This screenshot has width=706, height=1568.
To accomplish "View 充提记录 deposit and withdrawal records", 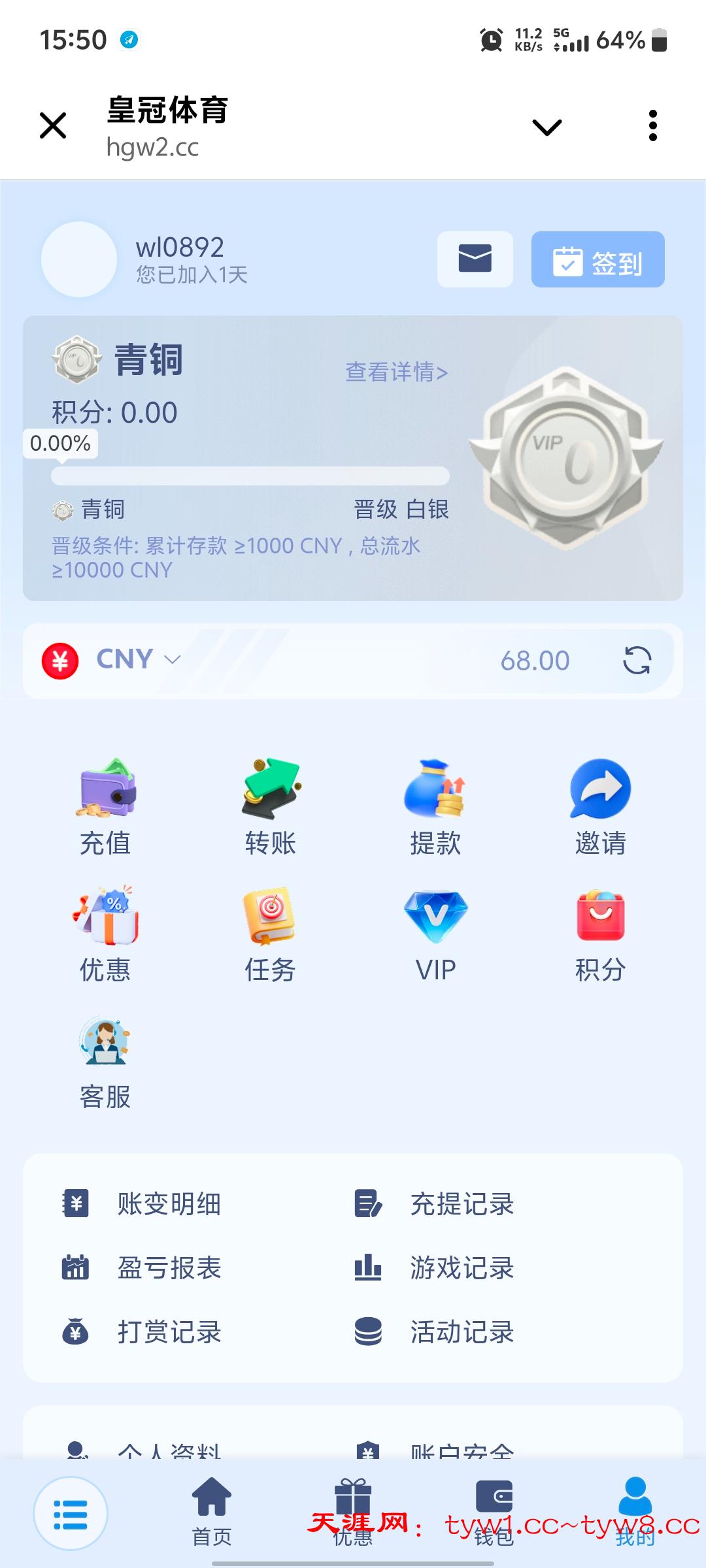I will 462,1204.
